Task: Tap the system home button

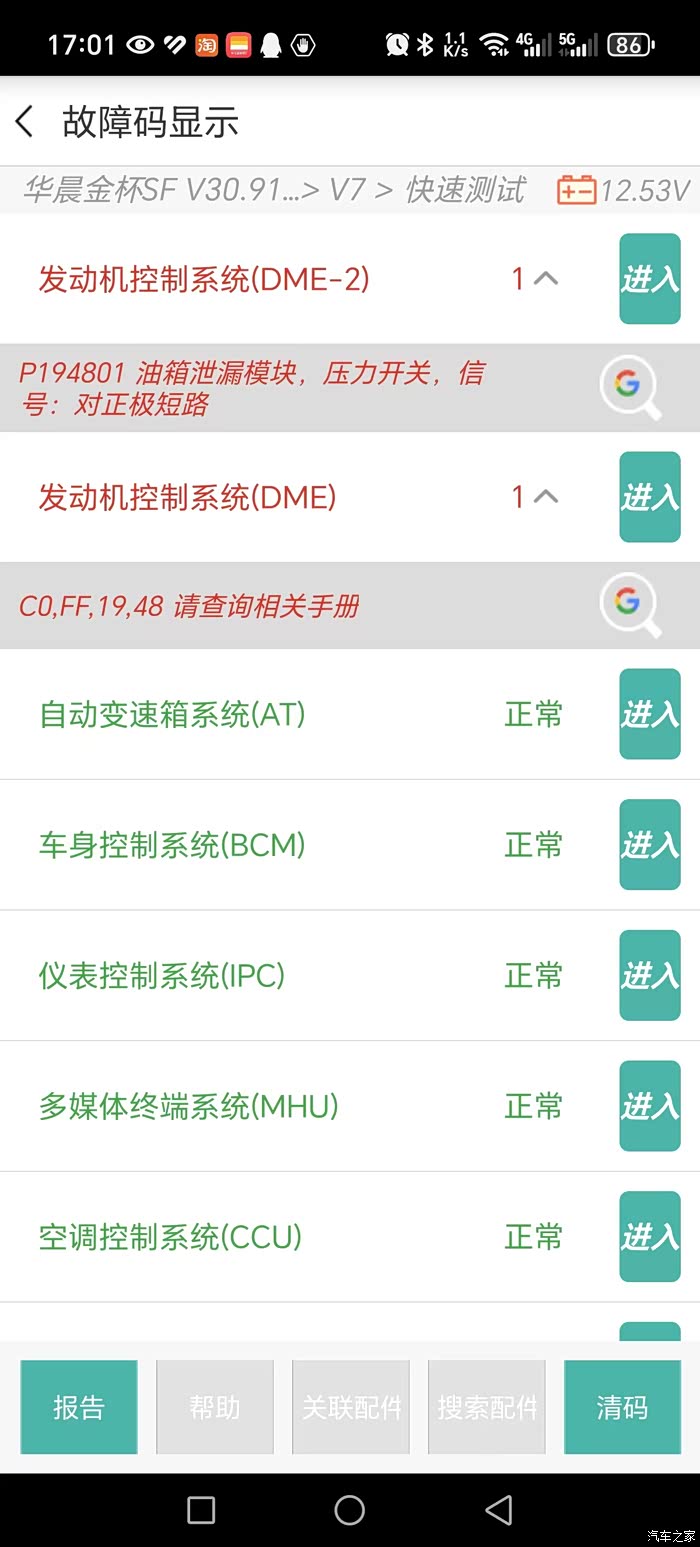Action: 349,1509
